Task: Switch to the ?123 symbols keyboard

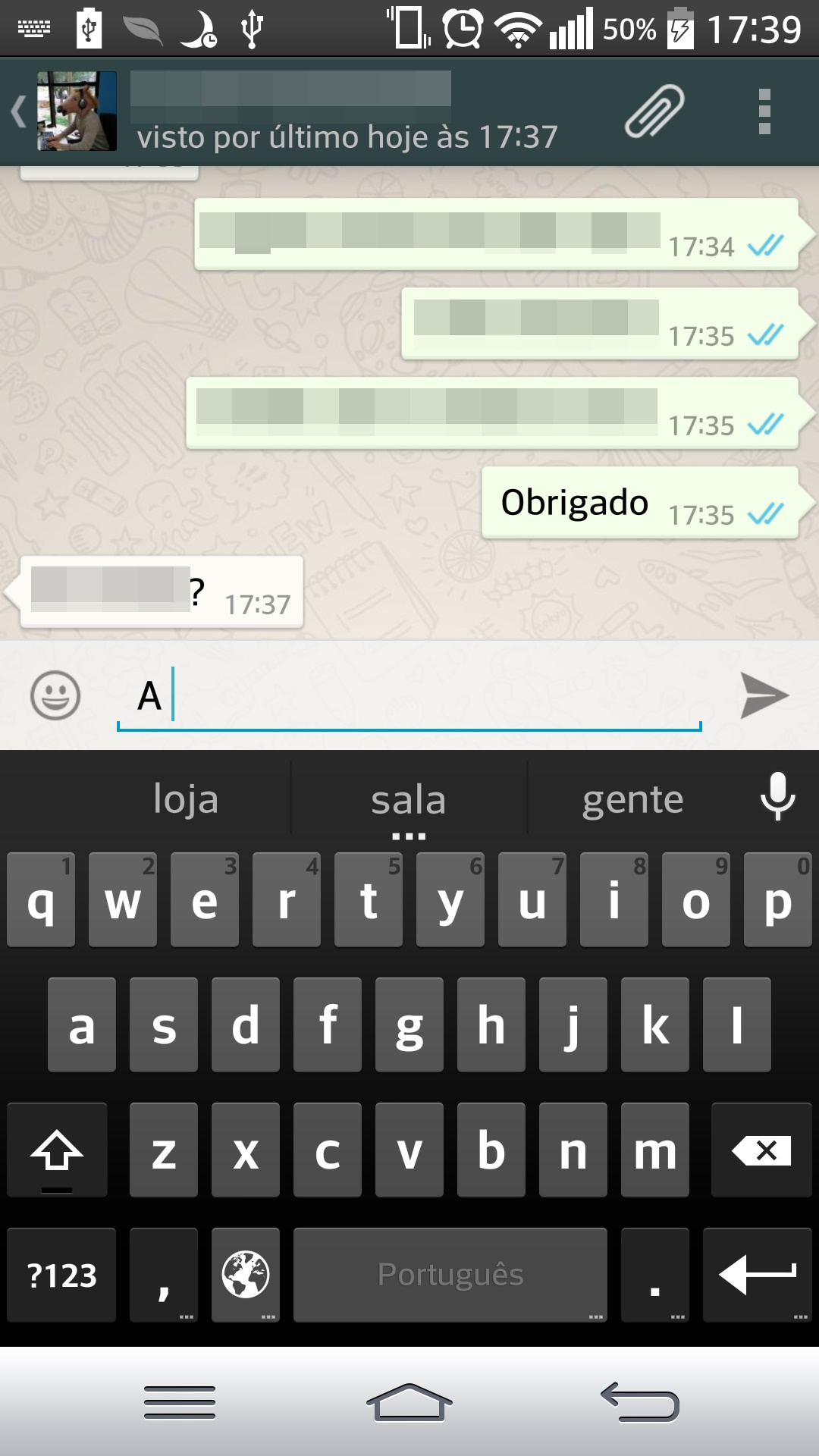Action: (61, 1275)
